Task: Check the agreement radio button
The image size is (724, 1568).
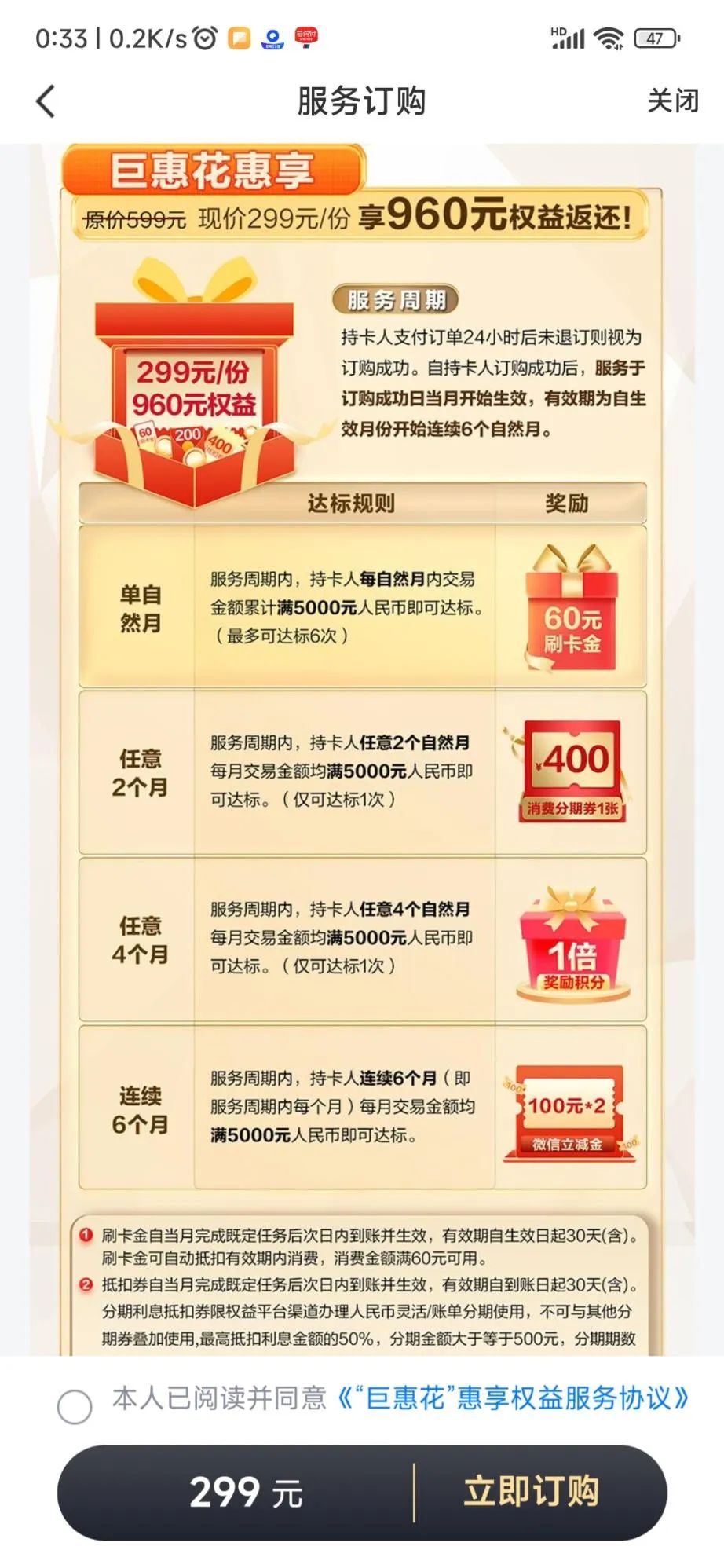Action: (75, 1406)
